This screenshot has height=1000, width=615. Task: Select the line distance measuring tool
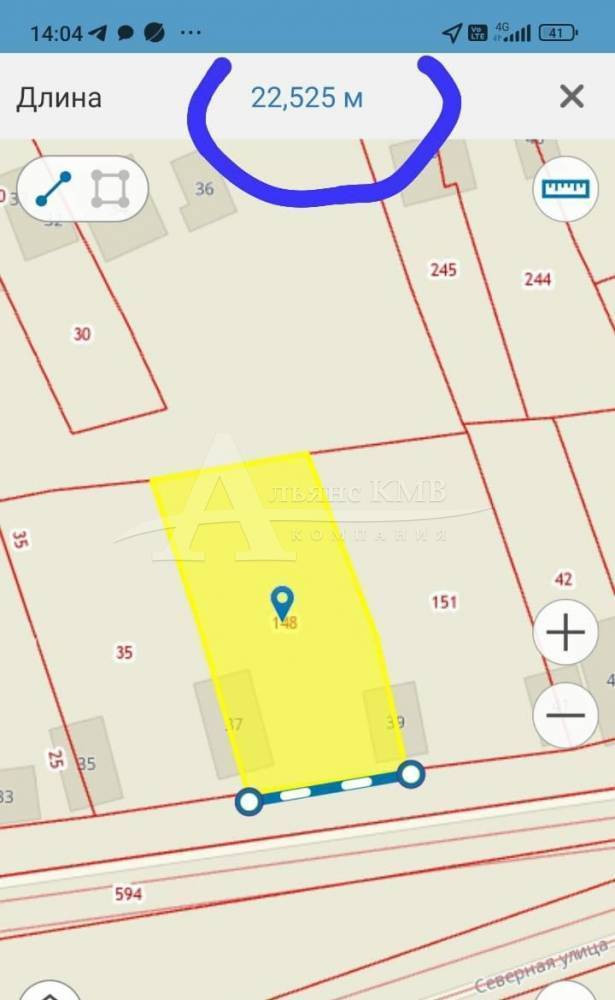(54, 189)
